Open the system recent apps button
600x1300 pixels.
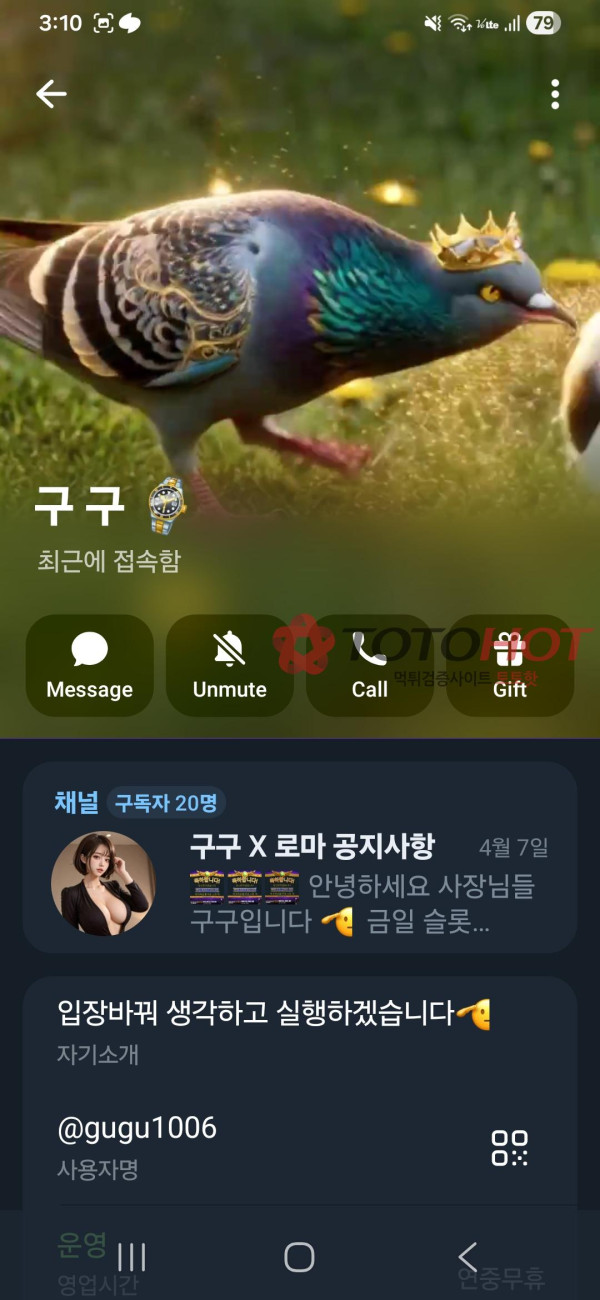click(x=132, y=1257)
